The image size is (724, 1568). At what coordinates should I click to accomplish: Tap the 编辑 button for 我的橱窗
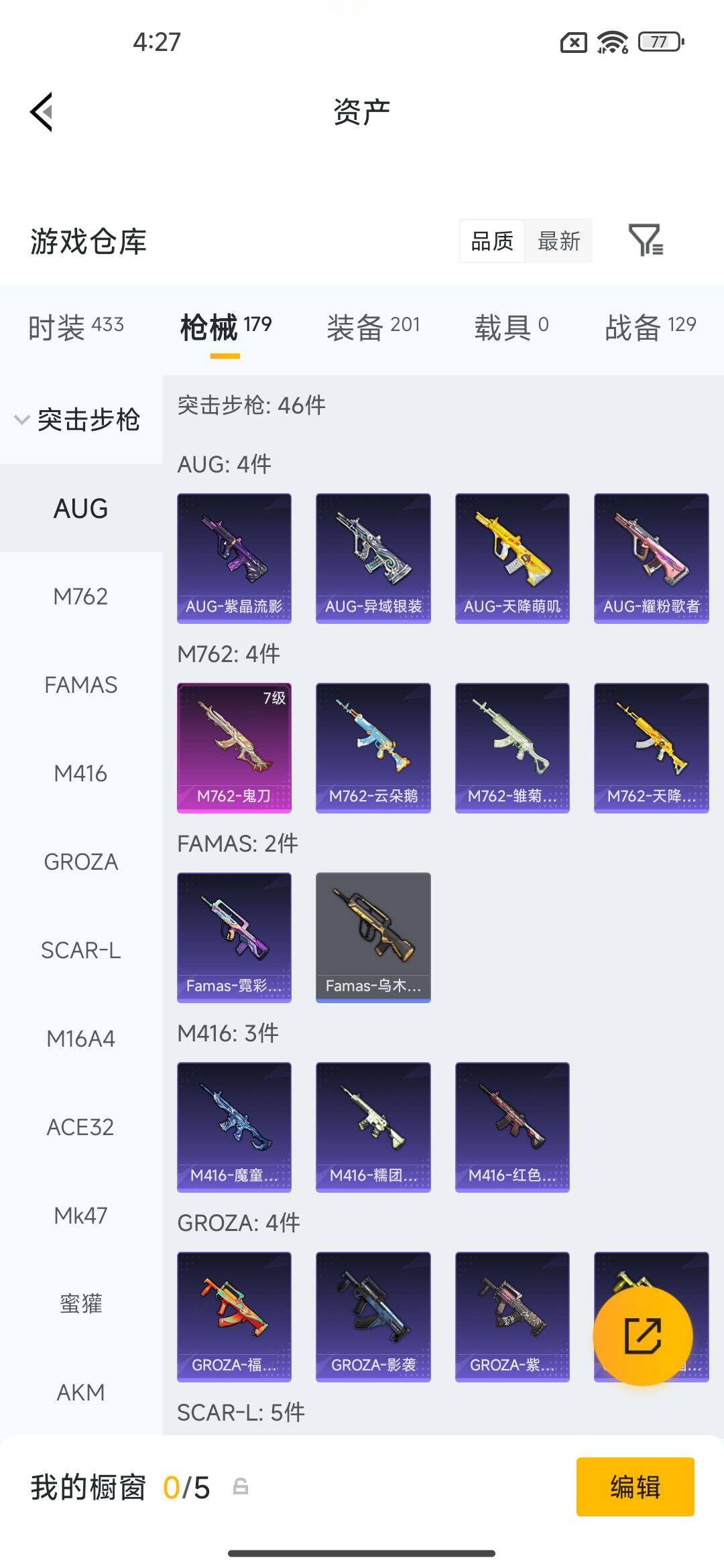635,1486
